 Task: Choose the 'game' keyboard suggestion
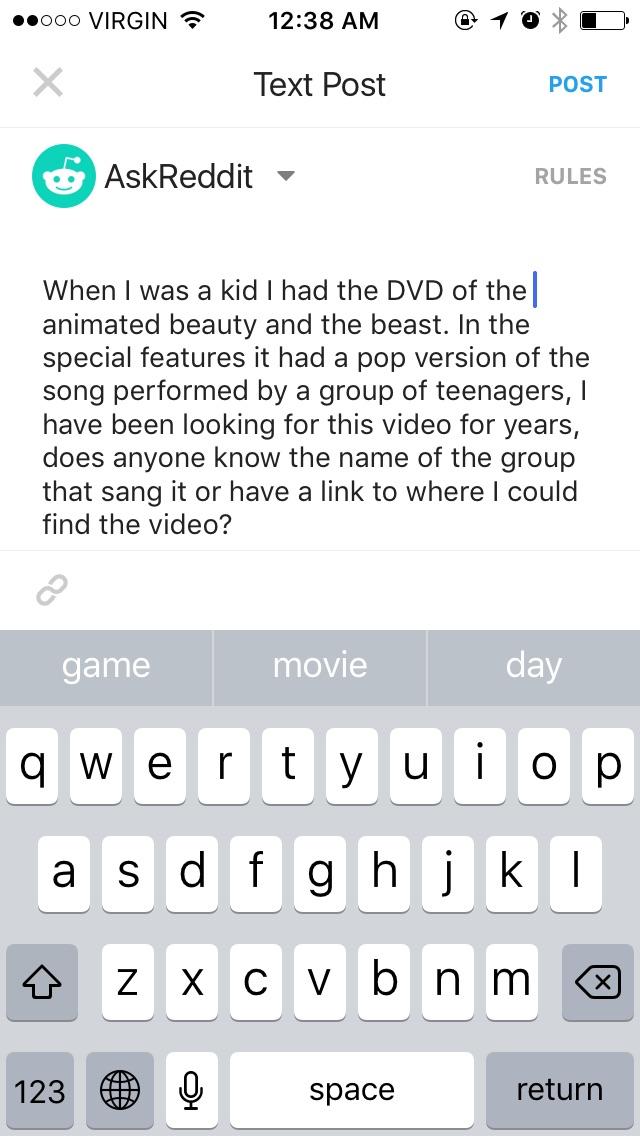106,666
